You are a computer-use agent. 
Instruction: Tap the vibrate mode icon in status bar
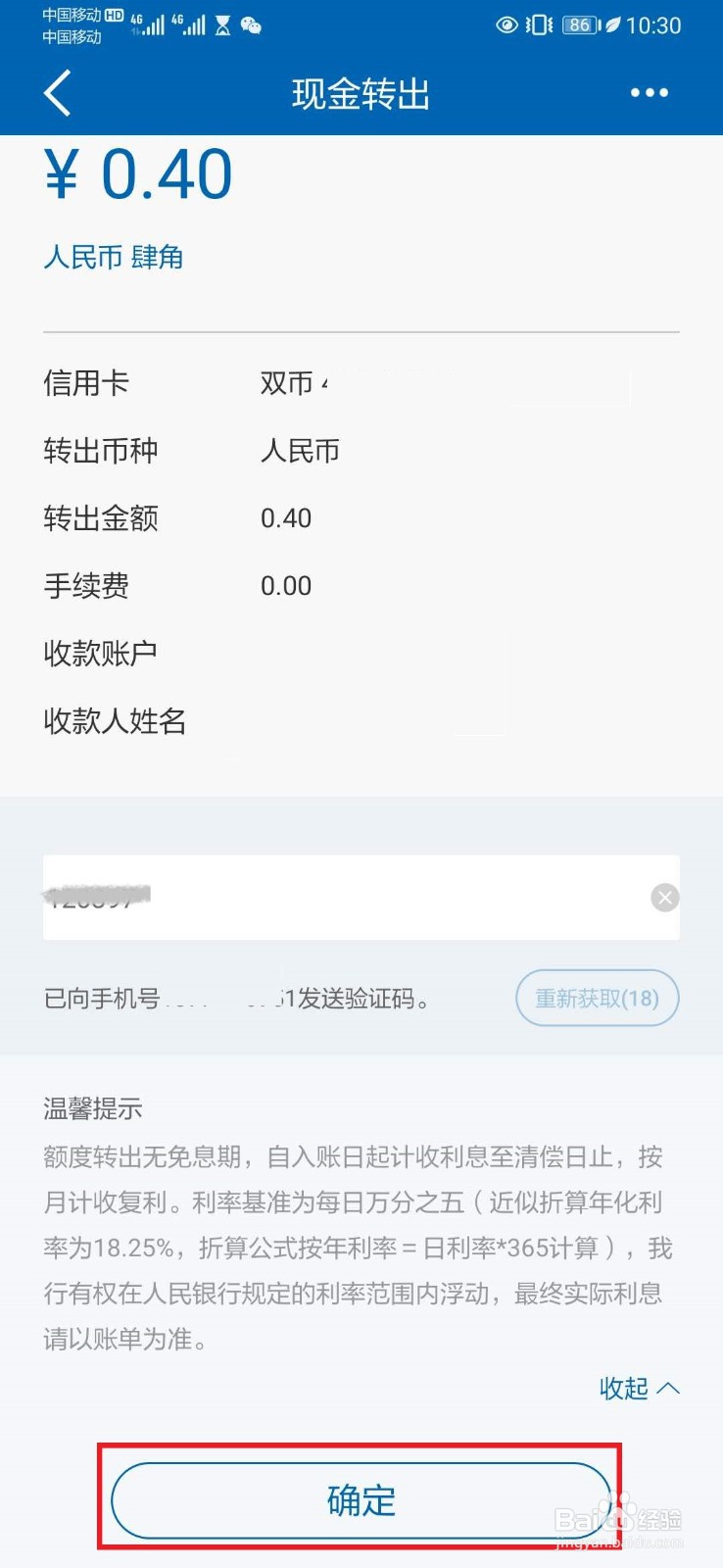[536, 26]
